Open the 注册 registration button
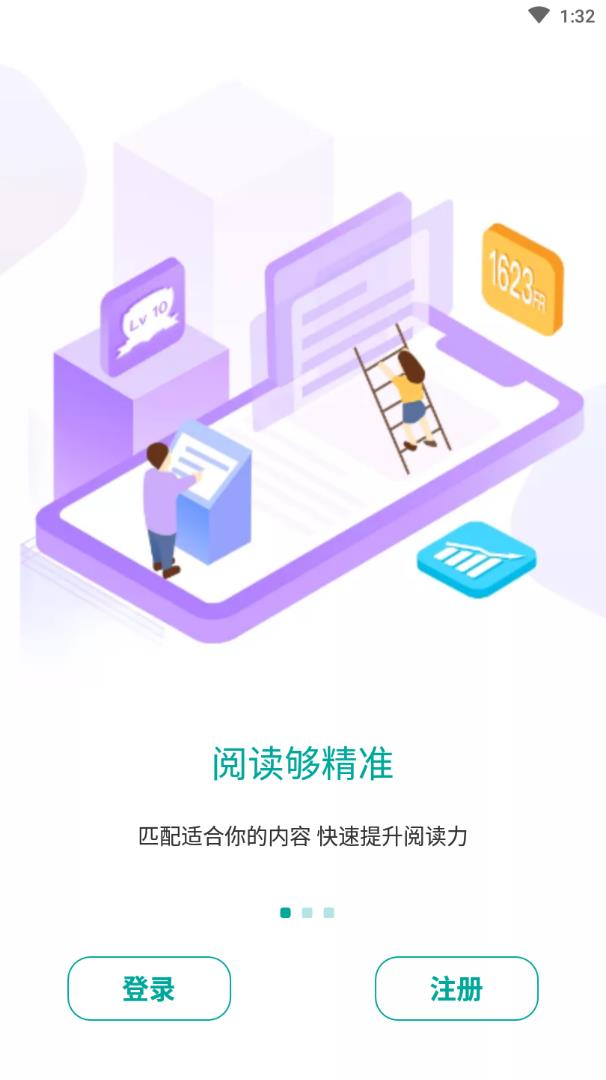606x1080 pixels. click(x=456, y=988)
